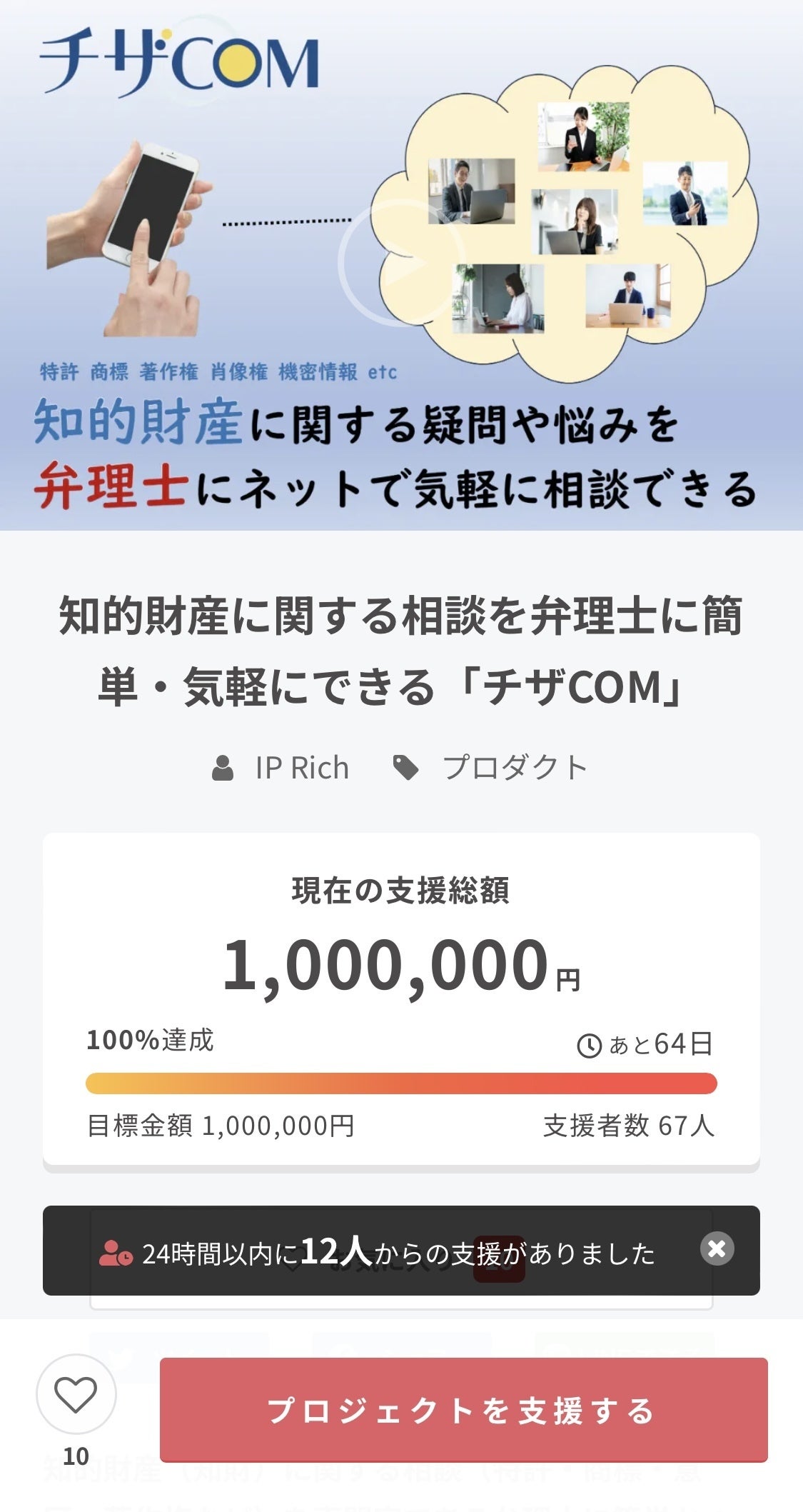
Task: Play the チザCOM project video
Action: 401,264
